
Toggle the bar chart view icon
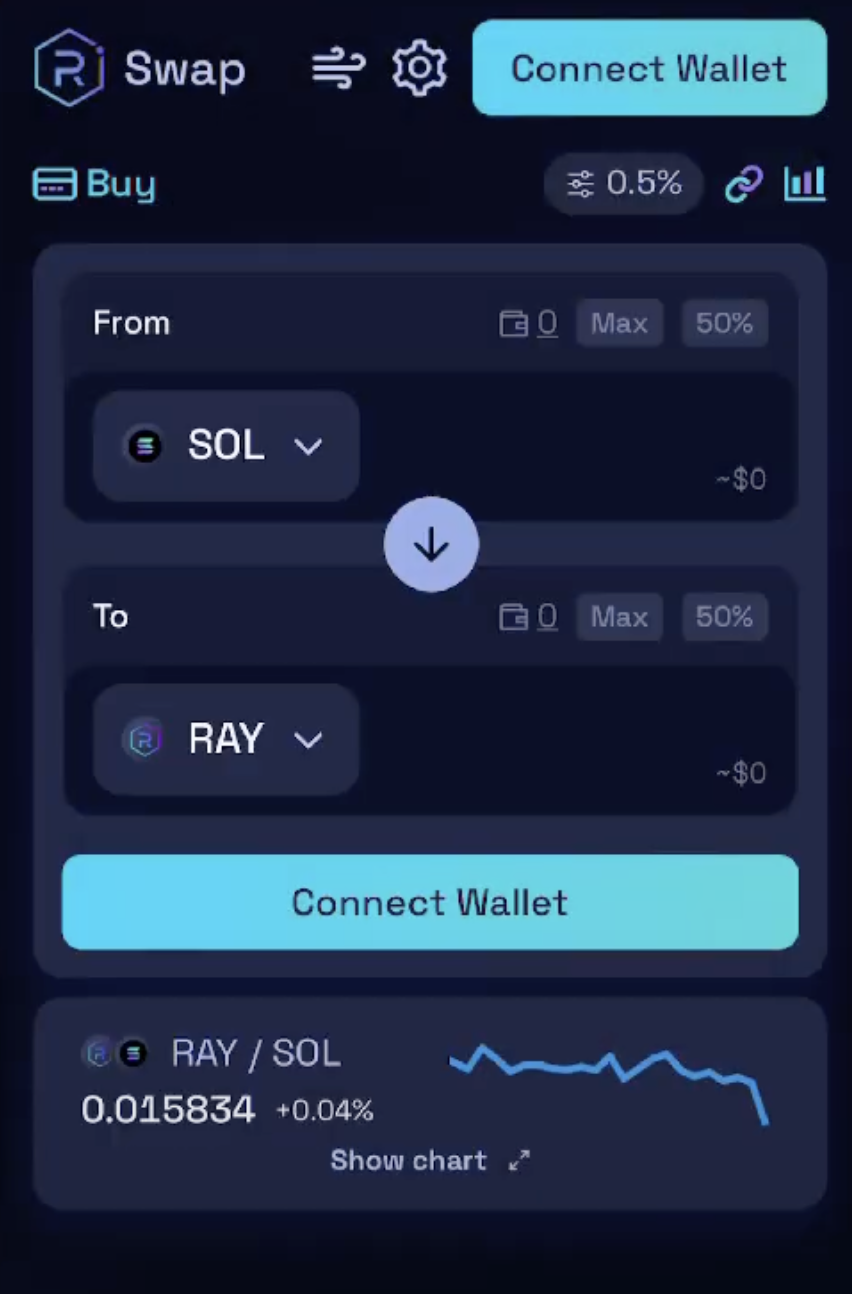coord(805,183)
